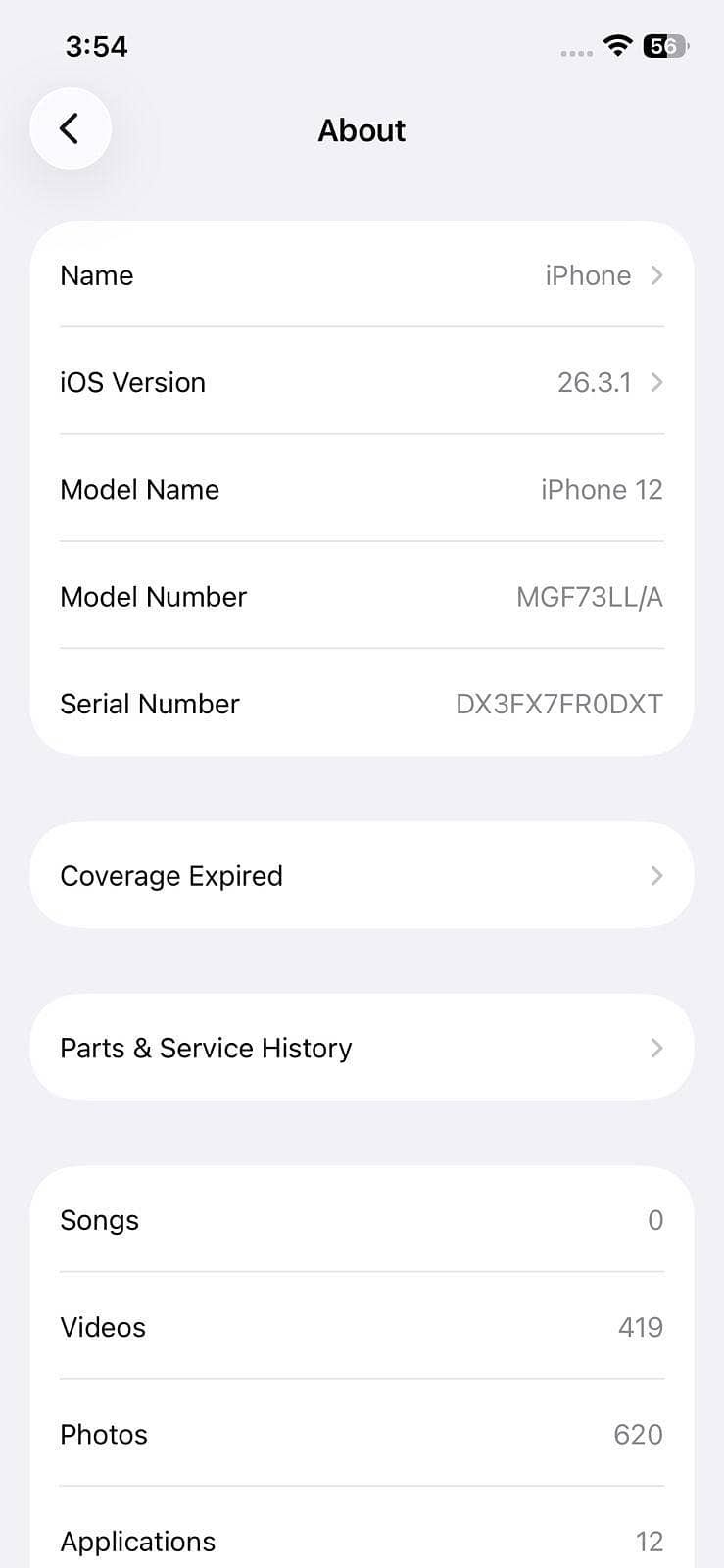The height and width of the screenshot is (1568, 724).
Task: Tap the back arrow to leave About
Action: click(70, 127)
